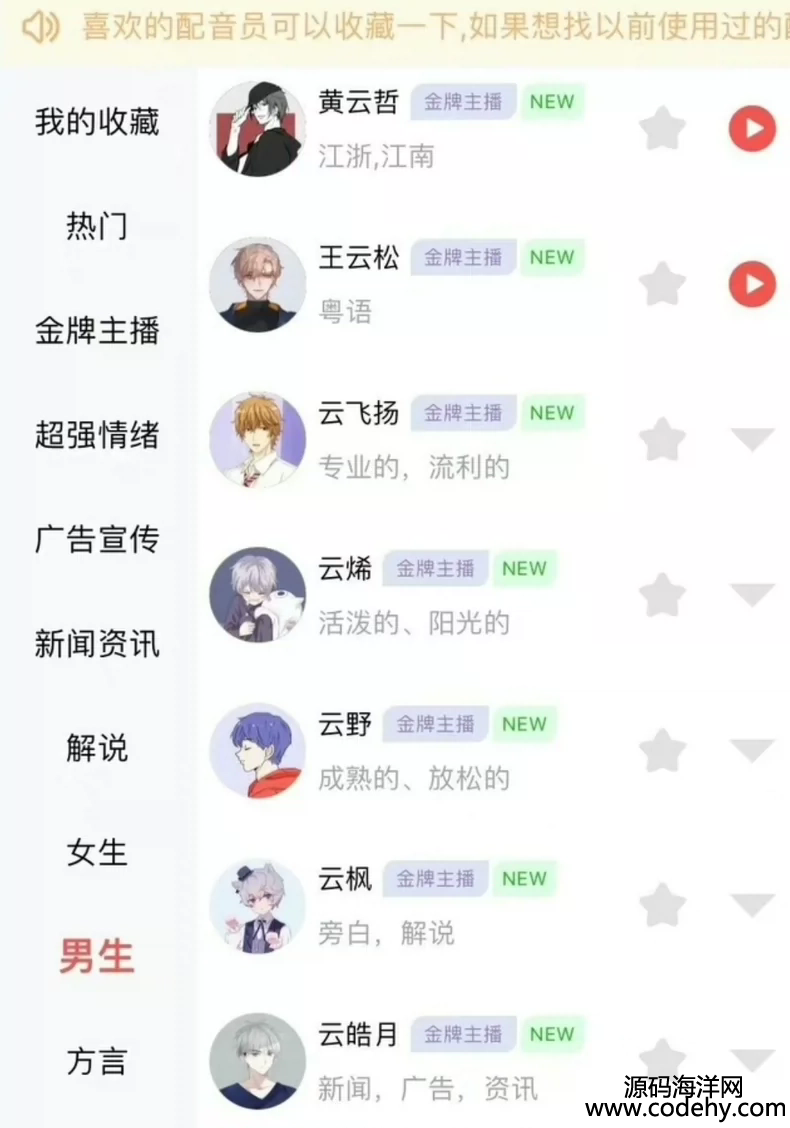790x1128 pixels.
Task: Favorite 黄云哲 with the star icon
Action: (662, 129)
